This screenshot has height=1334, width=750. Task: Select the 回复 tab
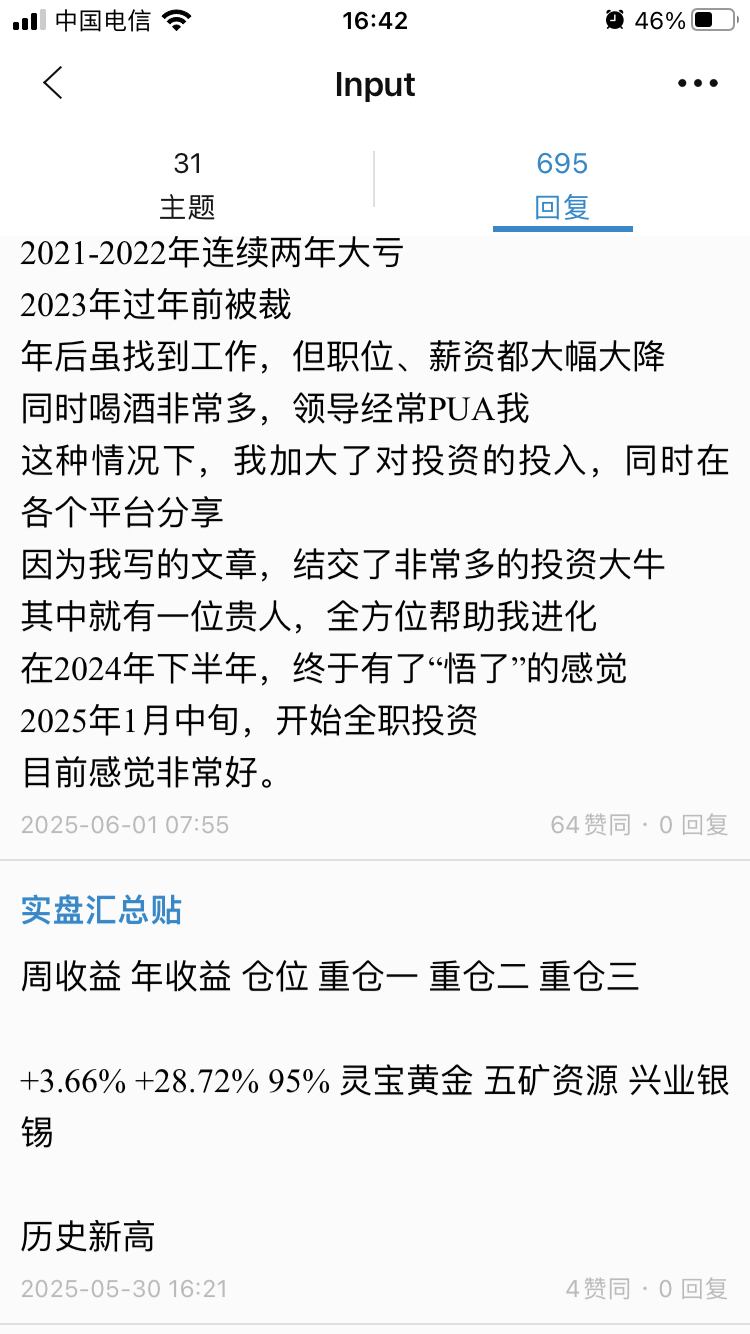(562, 185)
